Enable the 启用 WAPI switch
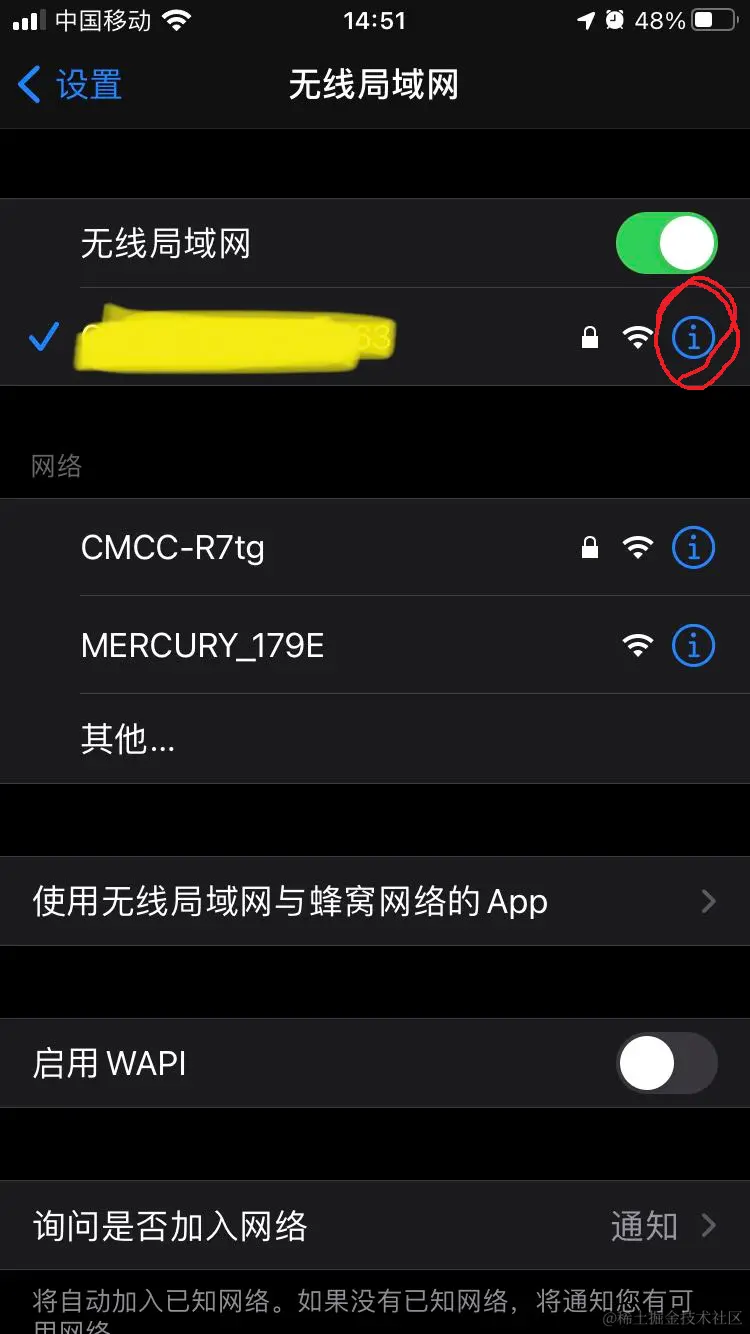Screen dimensions: 750x1334 coord(666,1063)
